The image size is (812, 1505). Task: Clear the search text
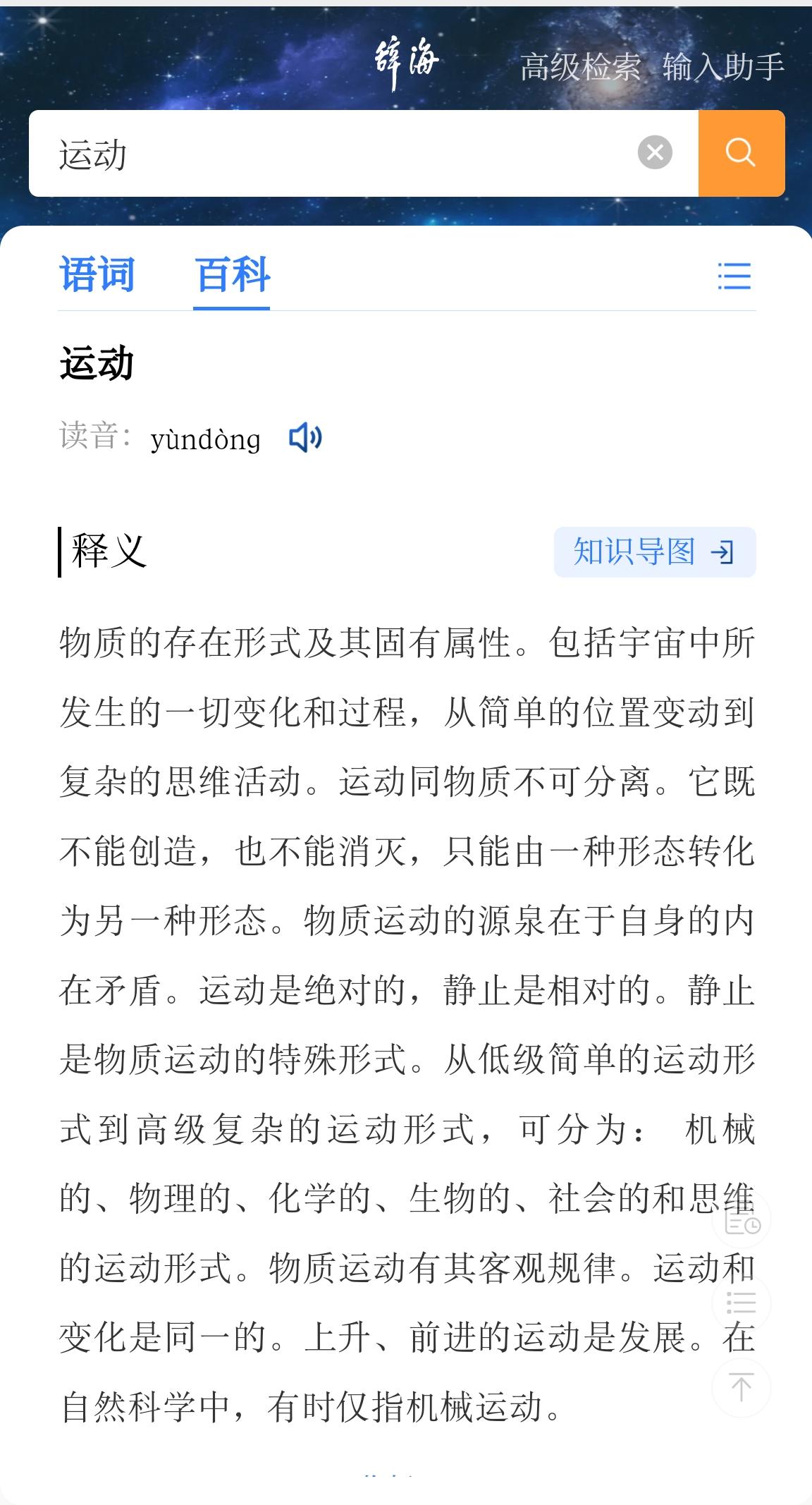click(655, 152)
